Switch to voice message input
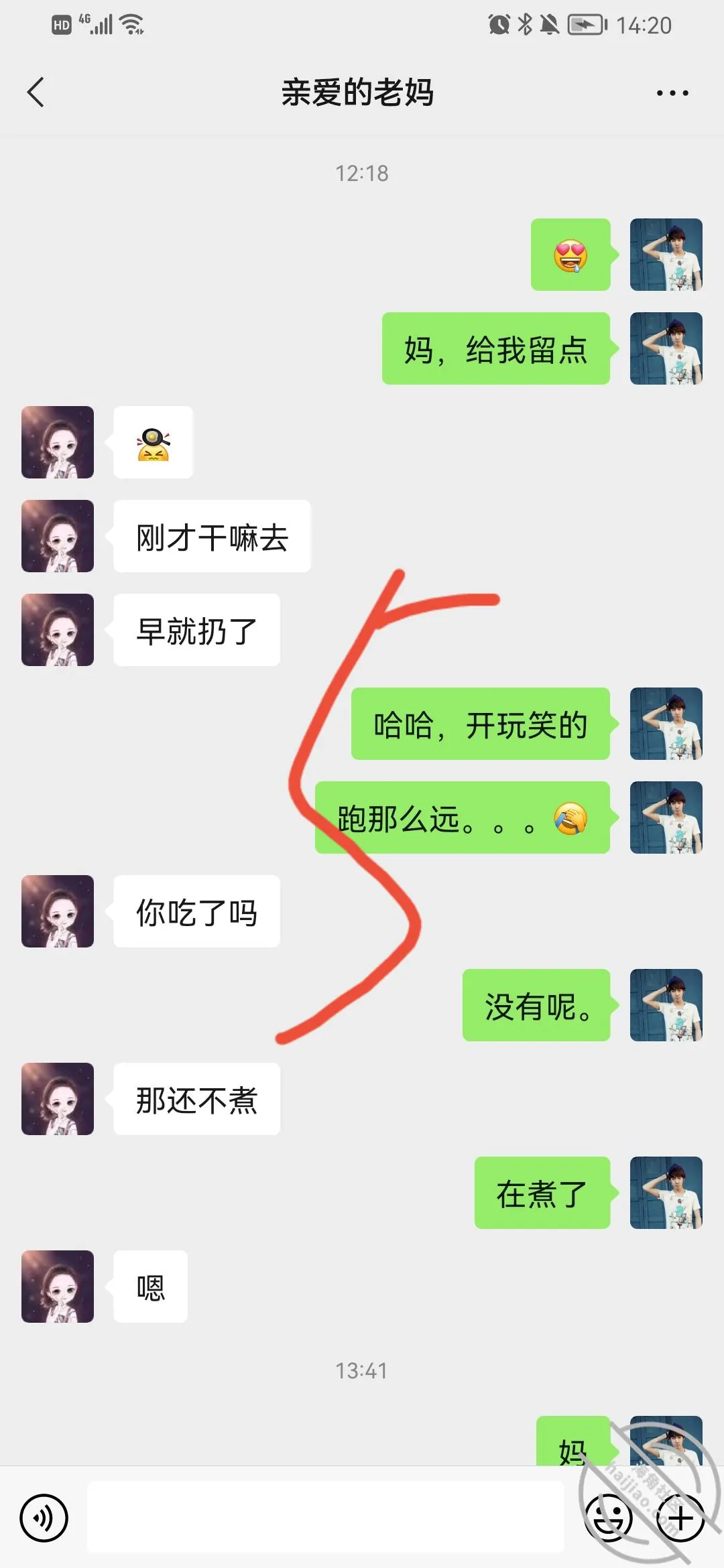Screen dimensions: 724x1568 click(x=44, y=1518)
